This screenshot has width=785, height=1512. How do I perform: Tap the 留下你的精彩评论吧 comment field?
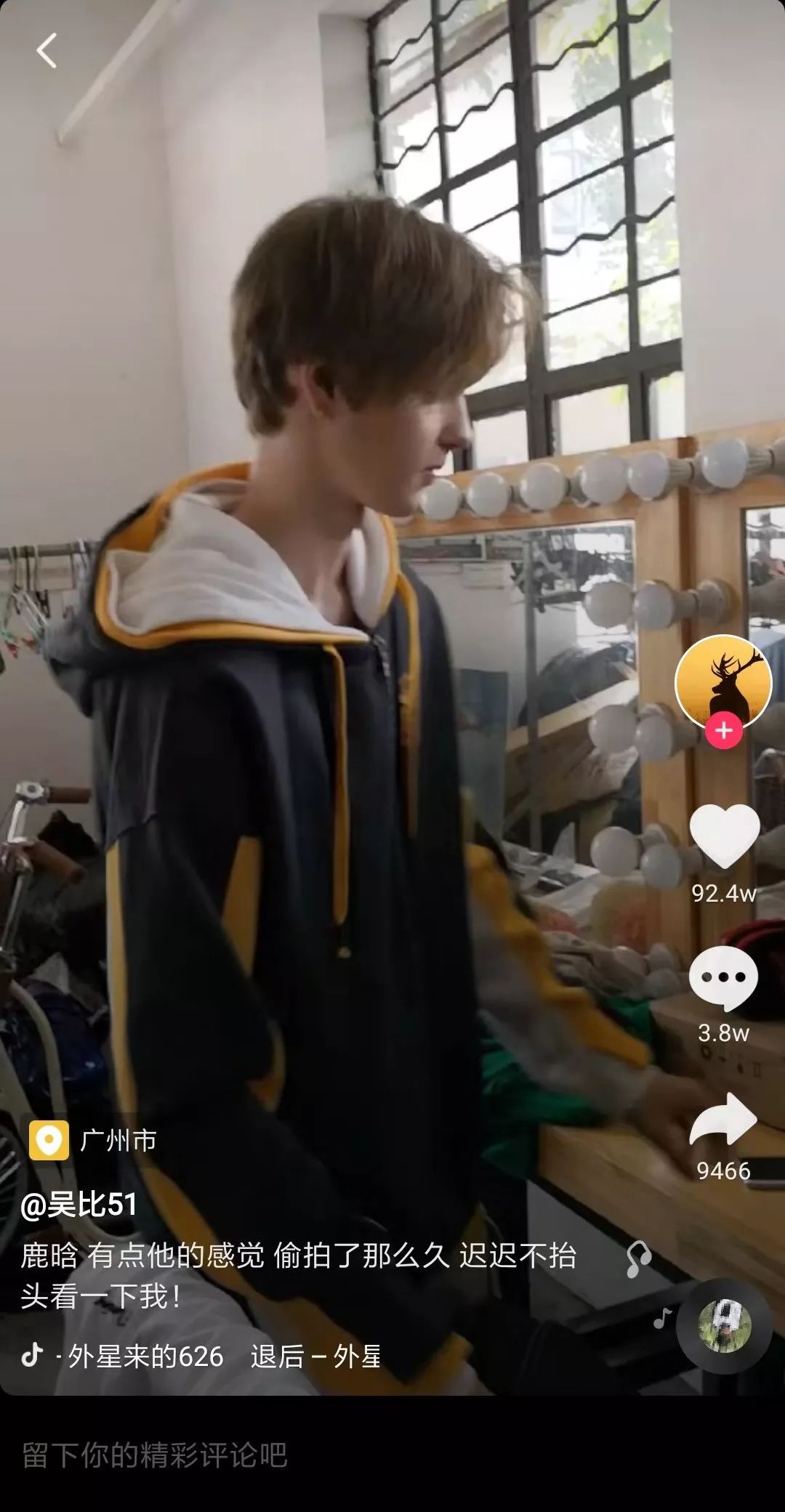click(x=155, y=1455)
